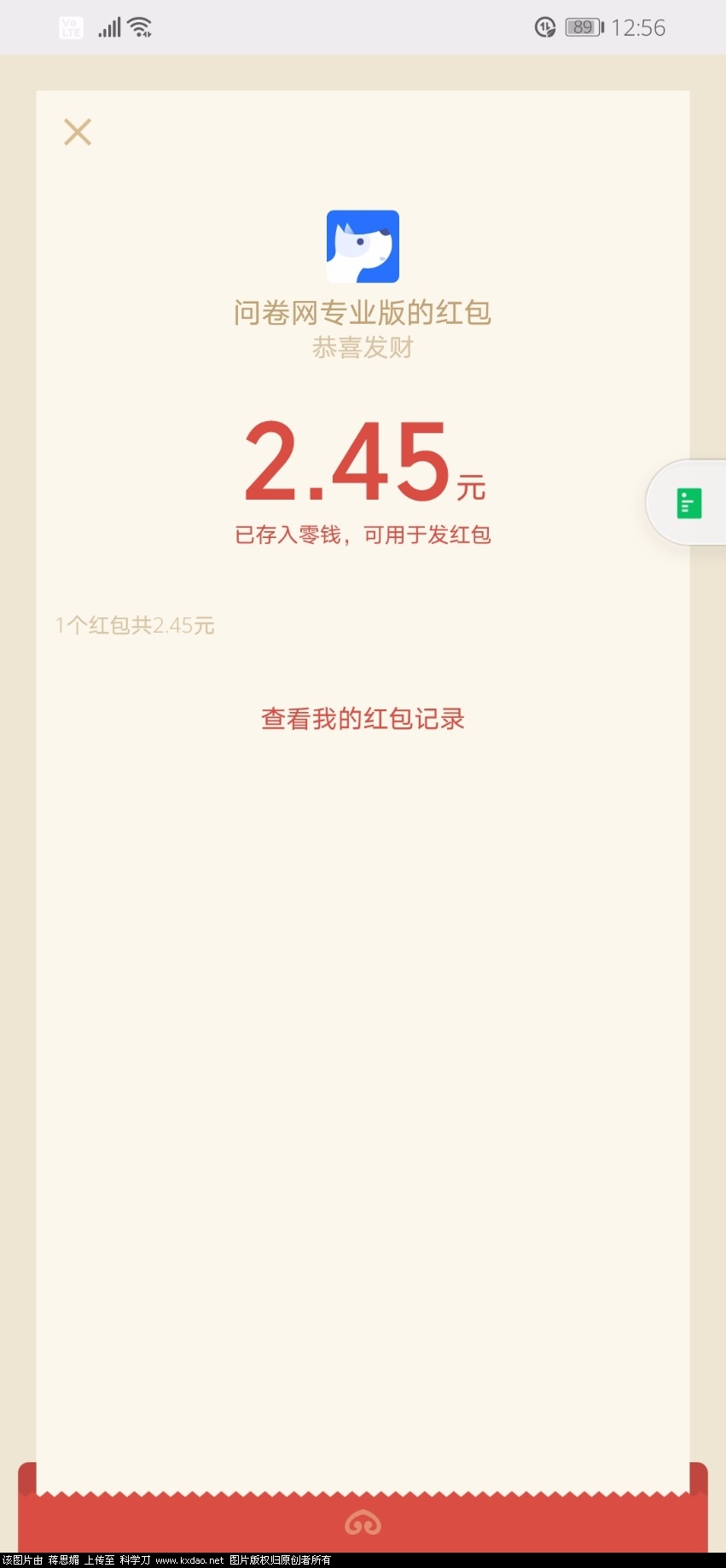Viewport: 726px width, 1568px height.
Task: Open 查看我的红包记录 link
Action: click(x=363, y=719)
